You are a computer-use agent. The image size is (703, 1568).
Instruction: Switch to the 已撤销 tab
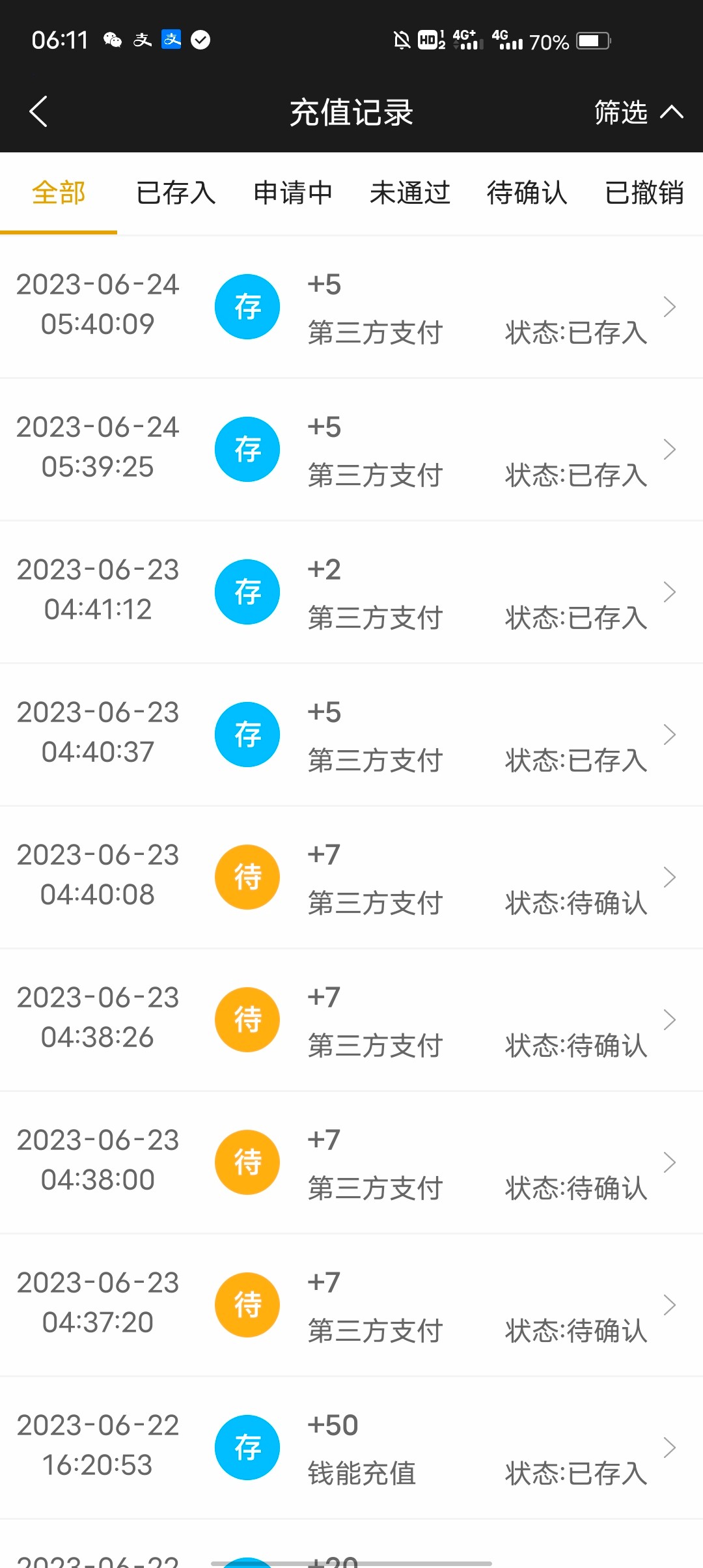click(x=644, y=193)
